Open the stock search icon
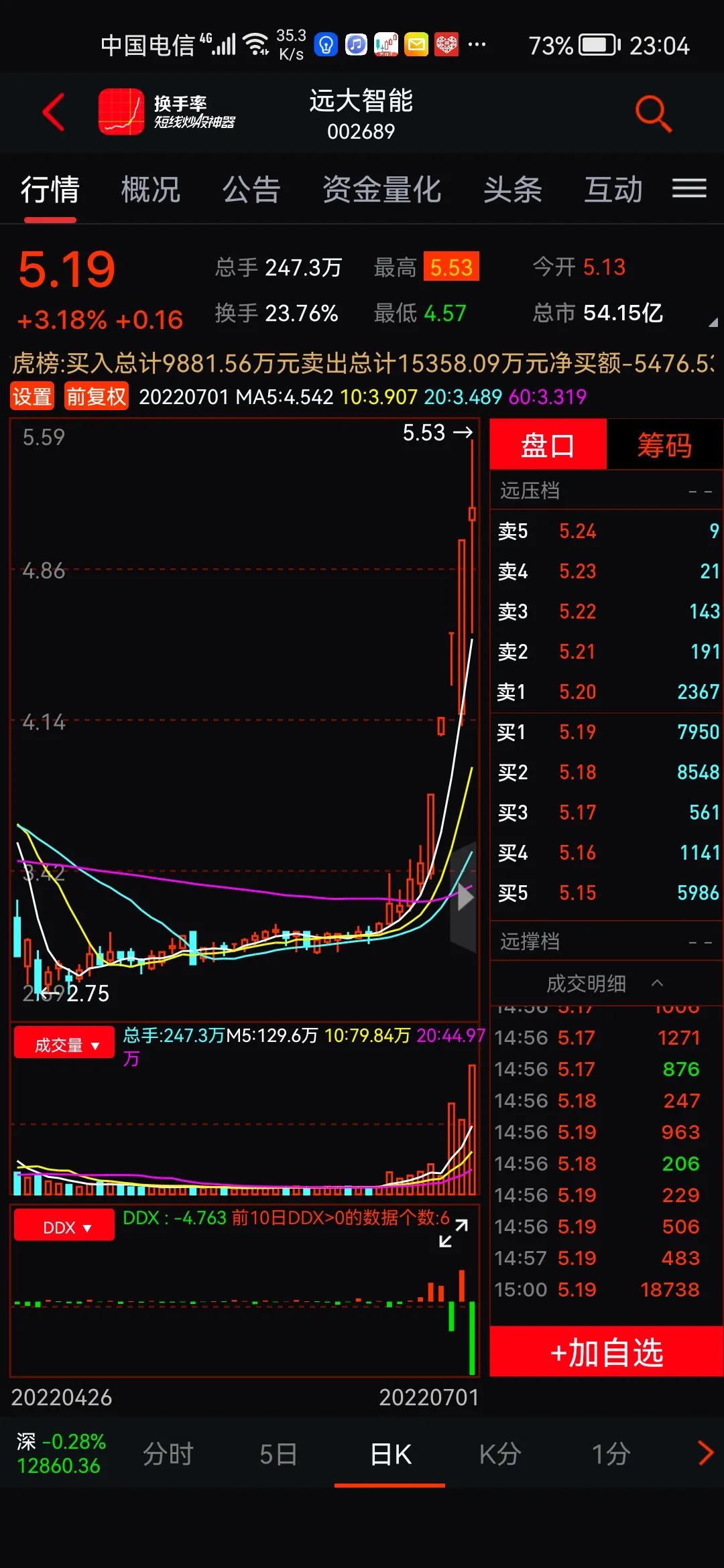This screenshot has width=724, height=1568. pyautogui.click(x=652, y=113)
